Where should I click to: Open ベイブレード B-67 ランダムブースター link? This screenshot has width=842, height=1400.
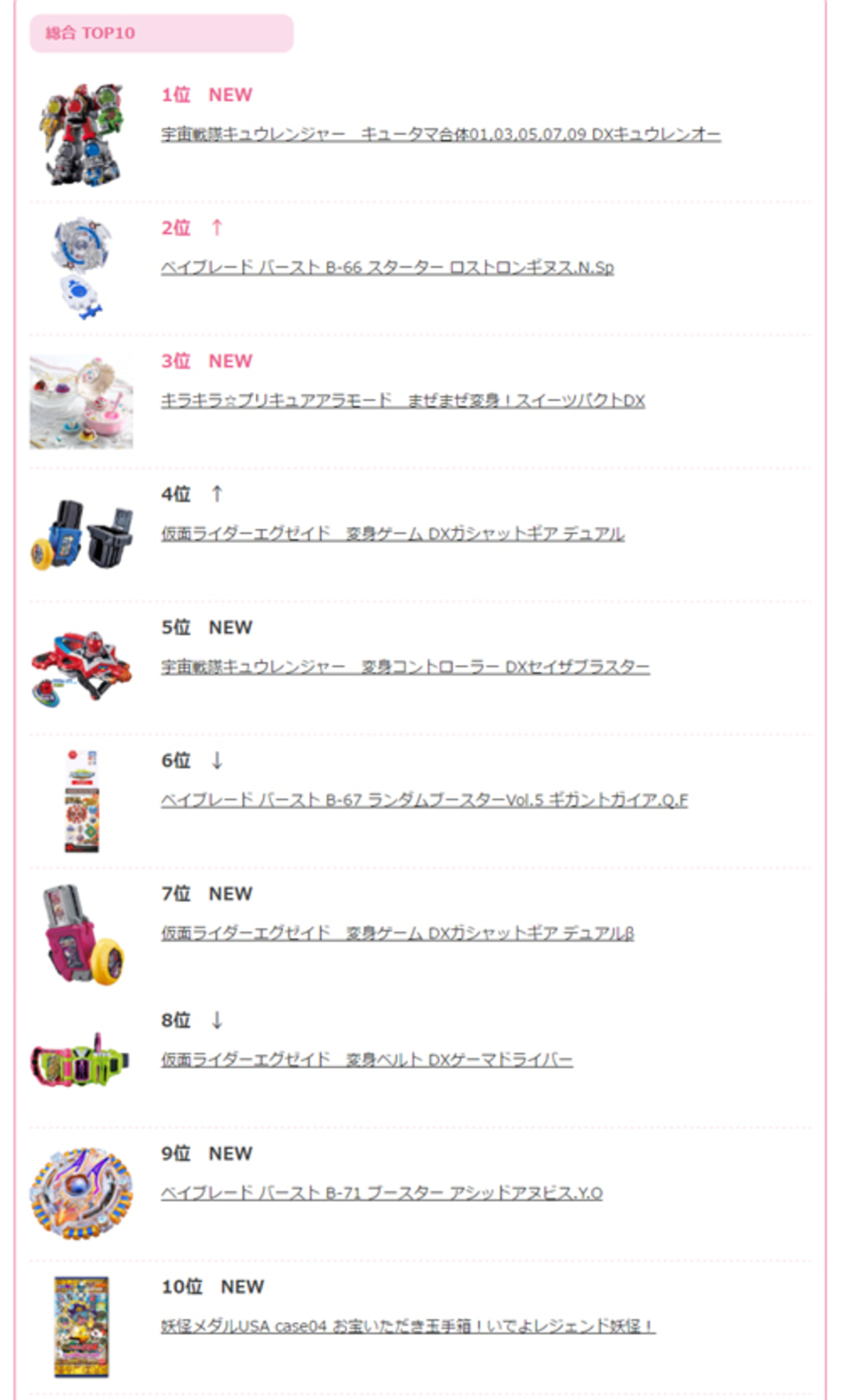click(424, 800)
